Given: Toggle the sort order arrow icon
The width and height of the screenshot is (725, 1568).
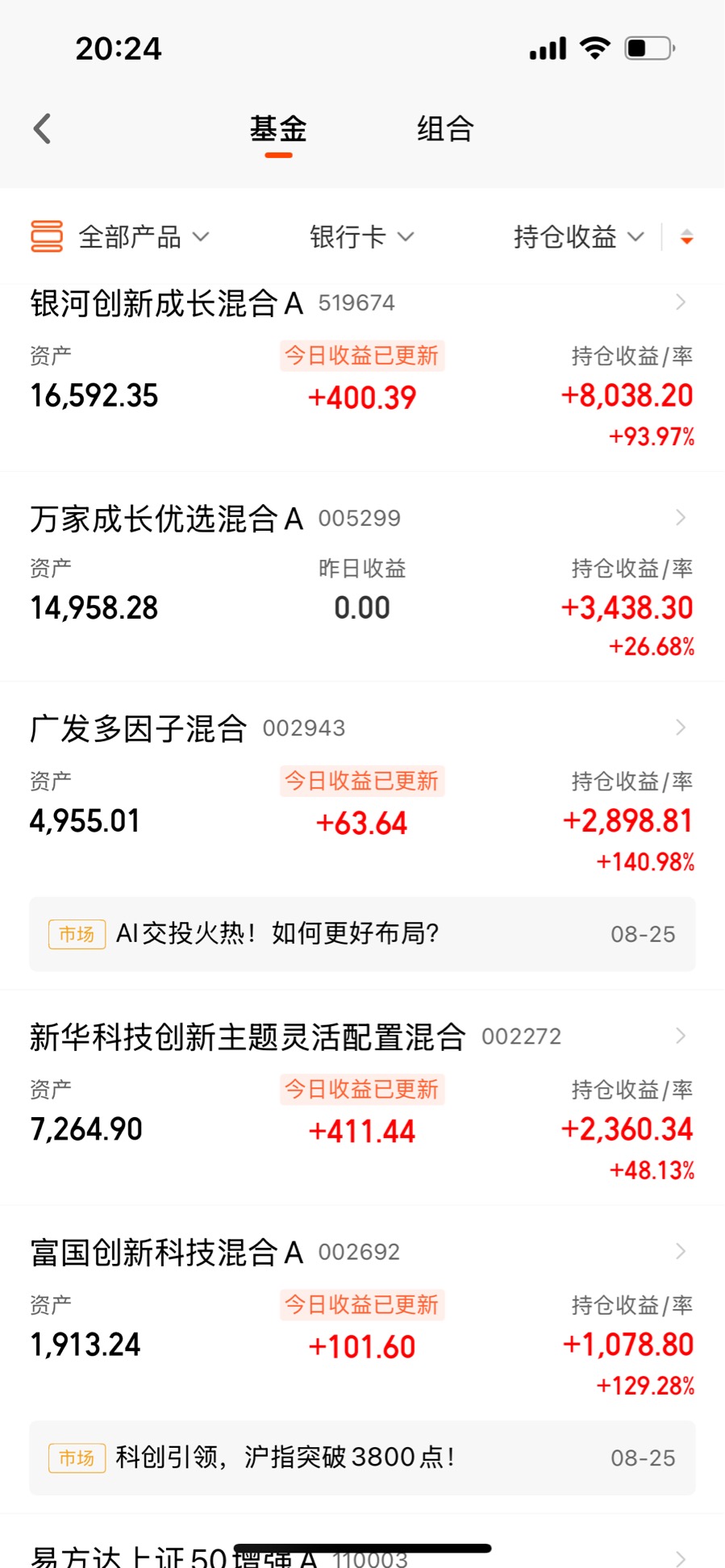Looking at the screenshot, I should (686, 237).
